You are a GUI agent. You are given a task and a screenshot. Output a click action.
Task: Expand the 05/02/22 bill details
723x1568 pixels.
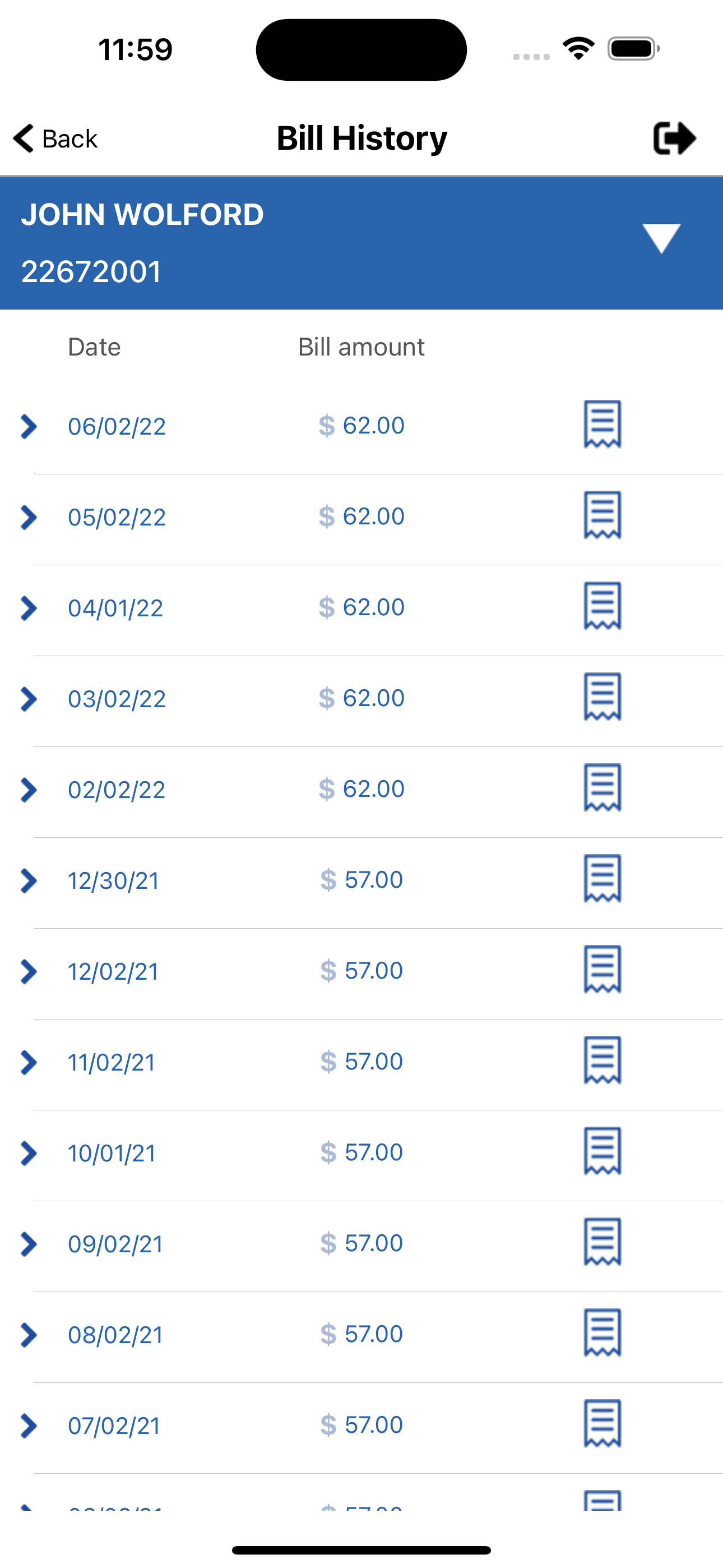28,518
